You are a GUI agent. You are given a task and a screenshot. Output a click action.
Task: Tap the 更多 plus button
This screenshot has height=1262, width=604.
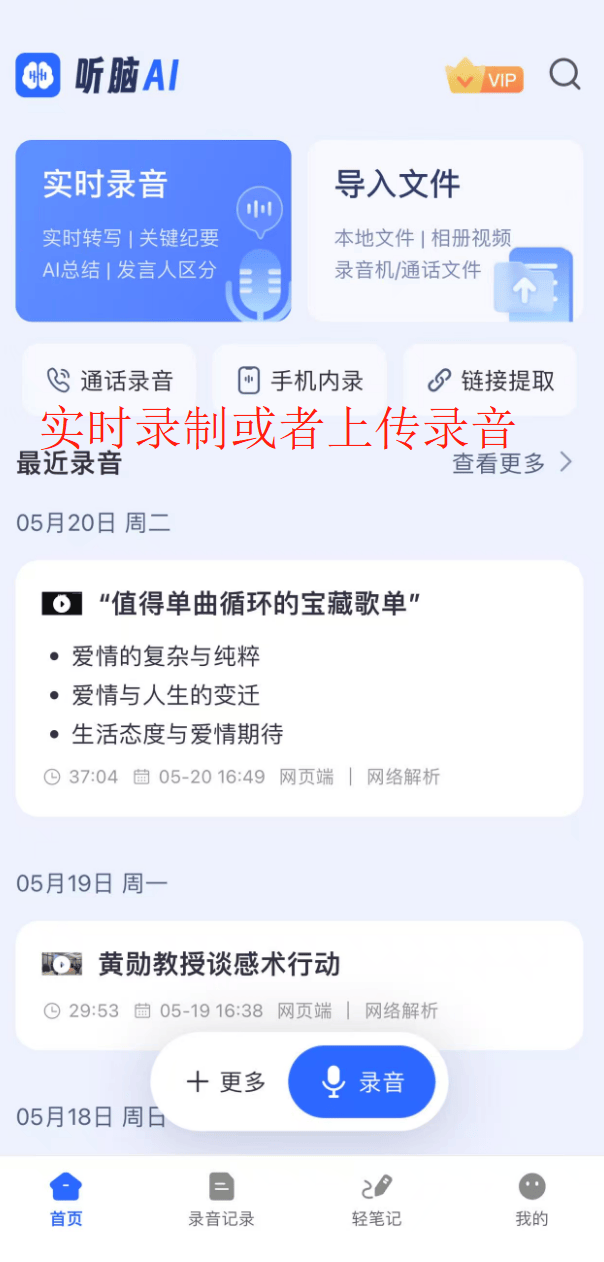tap(227, 1082)
